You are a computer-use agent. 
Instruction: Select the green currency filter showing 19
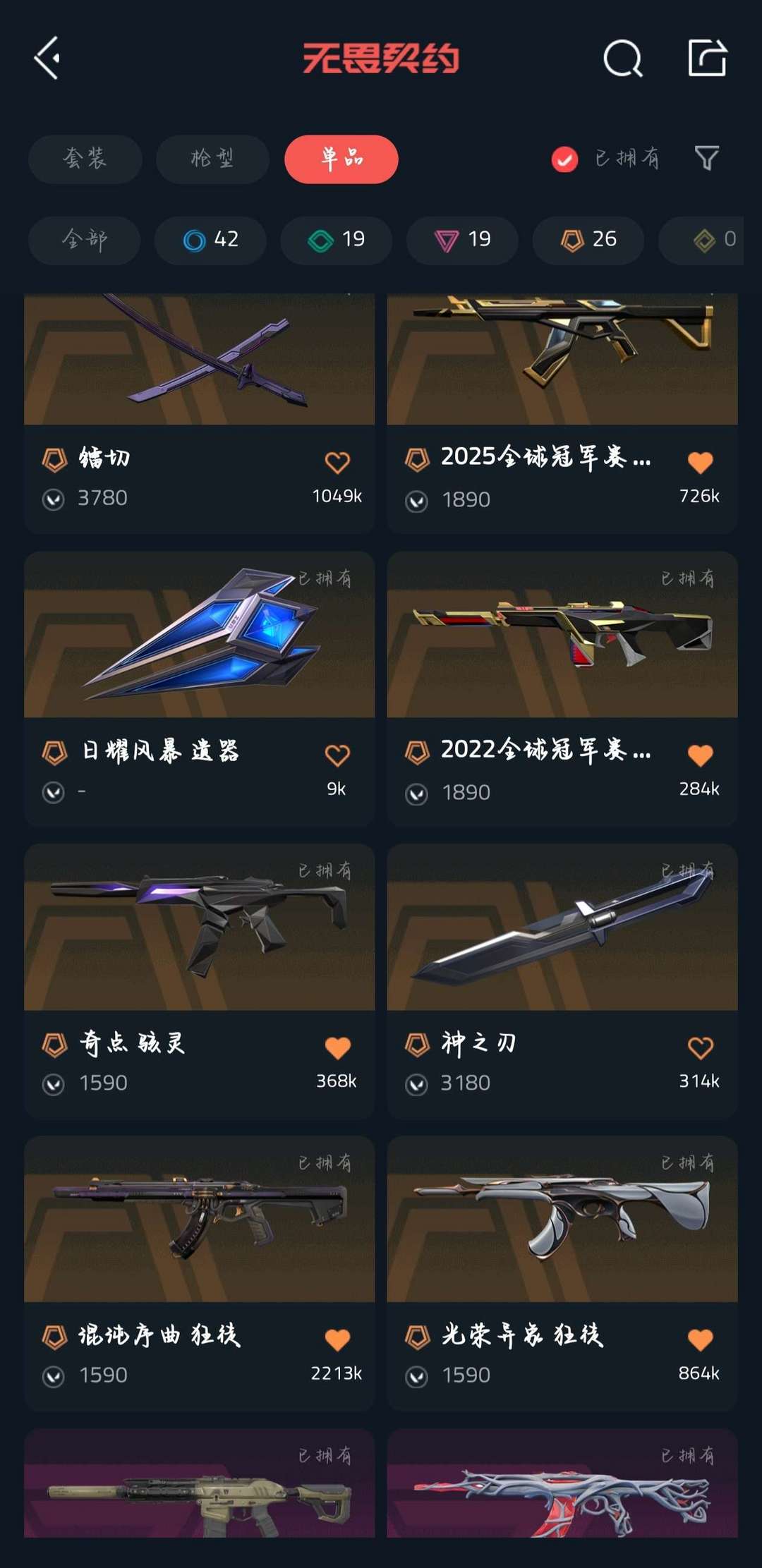click(336, 240)
